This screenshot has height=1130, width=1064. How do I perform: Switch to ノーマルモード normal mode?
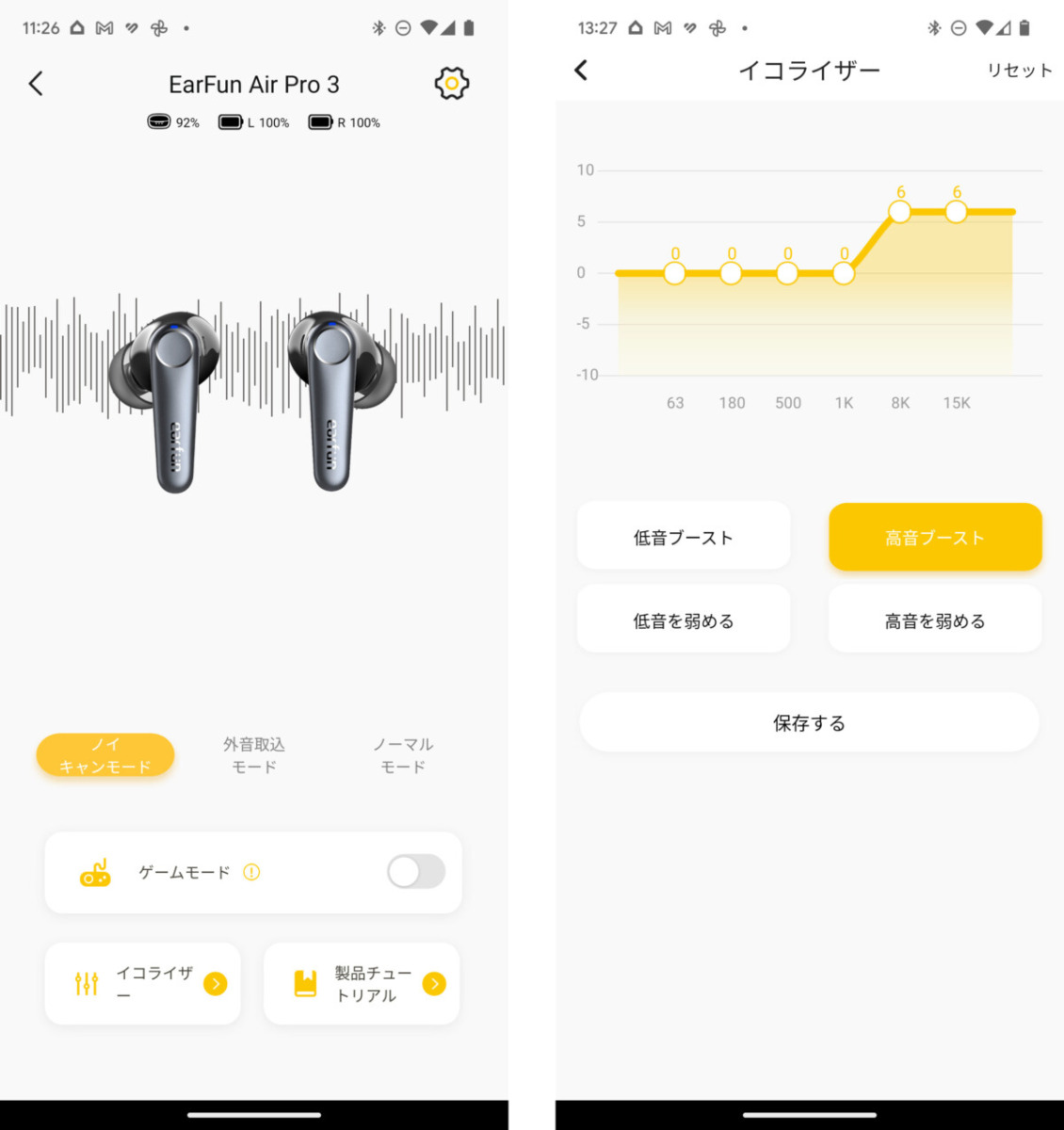click(403, 755)
